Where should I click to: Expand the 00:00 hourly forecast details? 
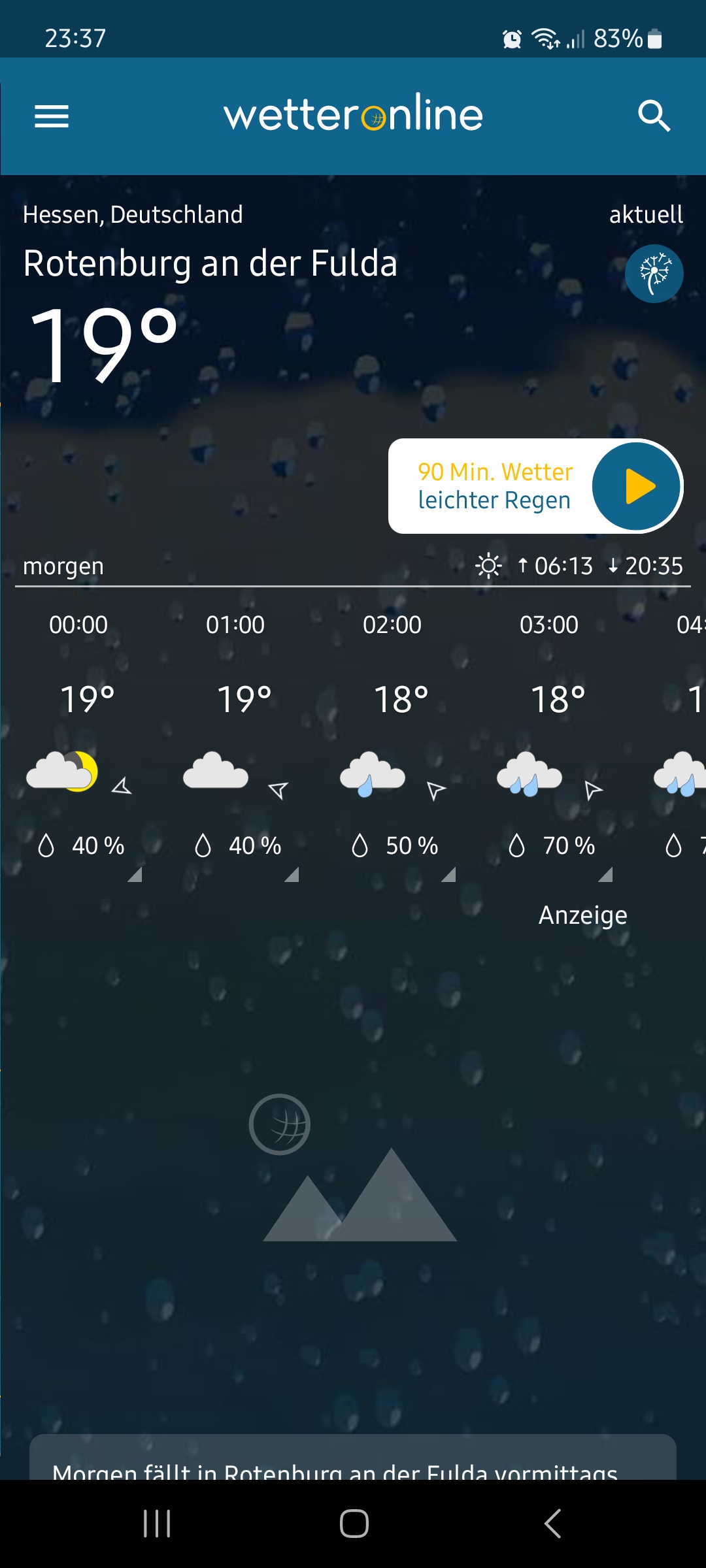(x=135, y=874)
